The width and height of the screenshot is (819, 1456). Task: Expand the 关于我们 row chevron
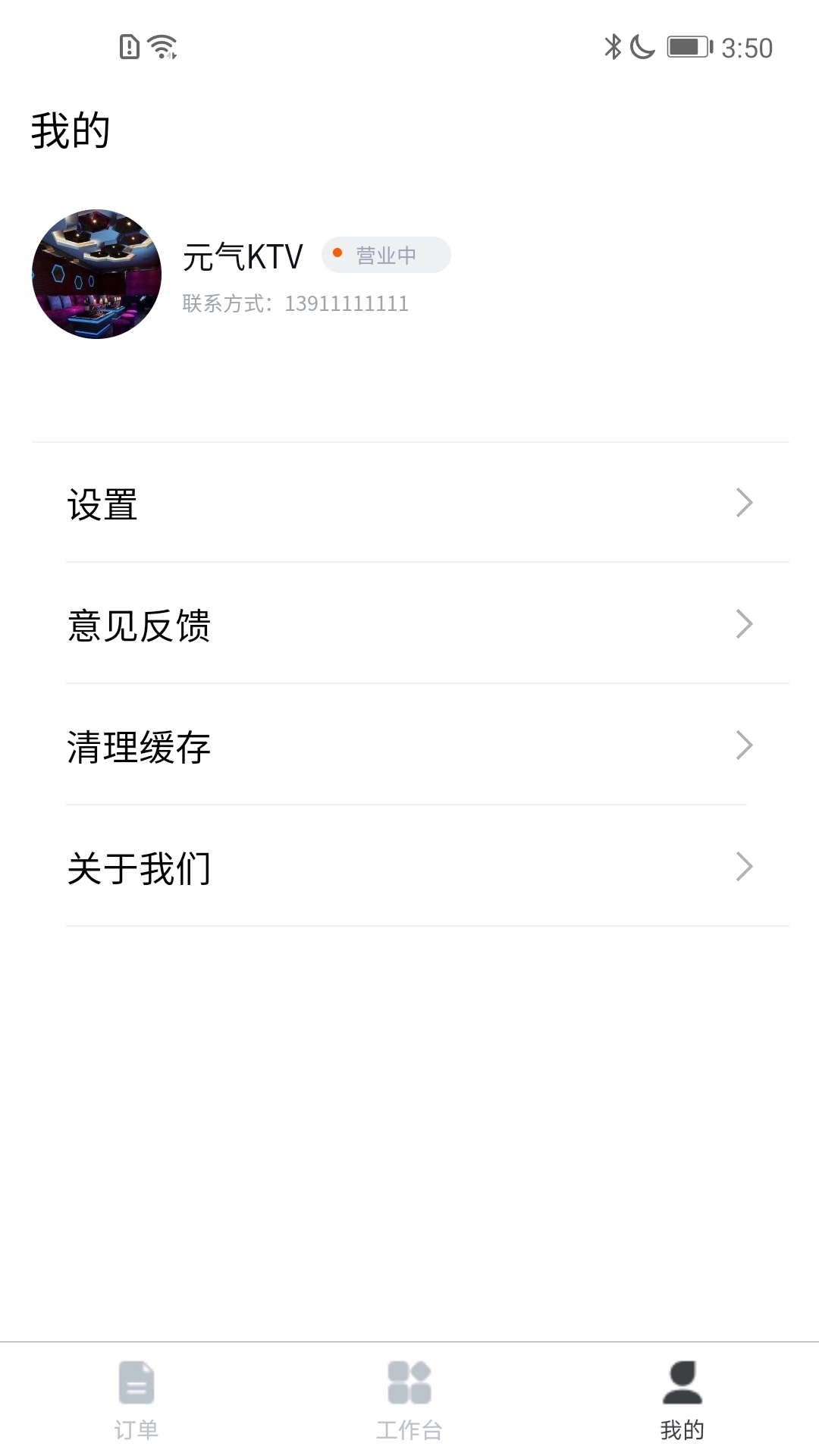coord(746,866)
